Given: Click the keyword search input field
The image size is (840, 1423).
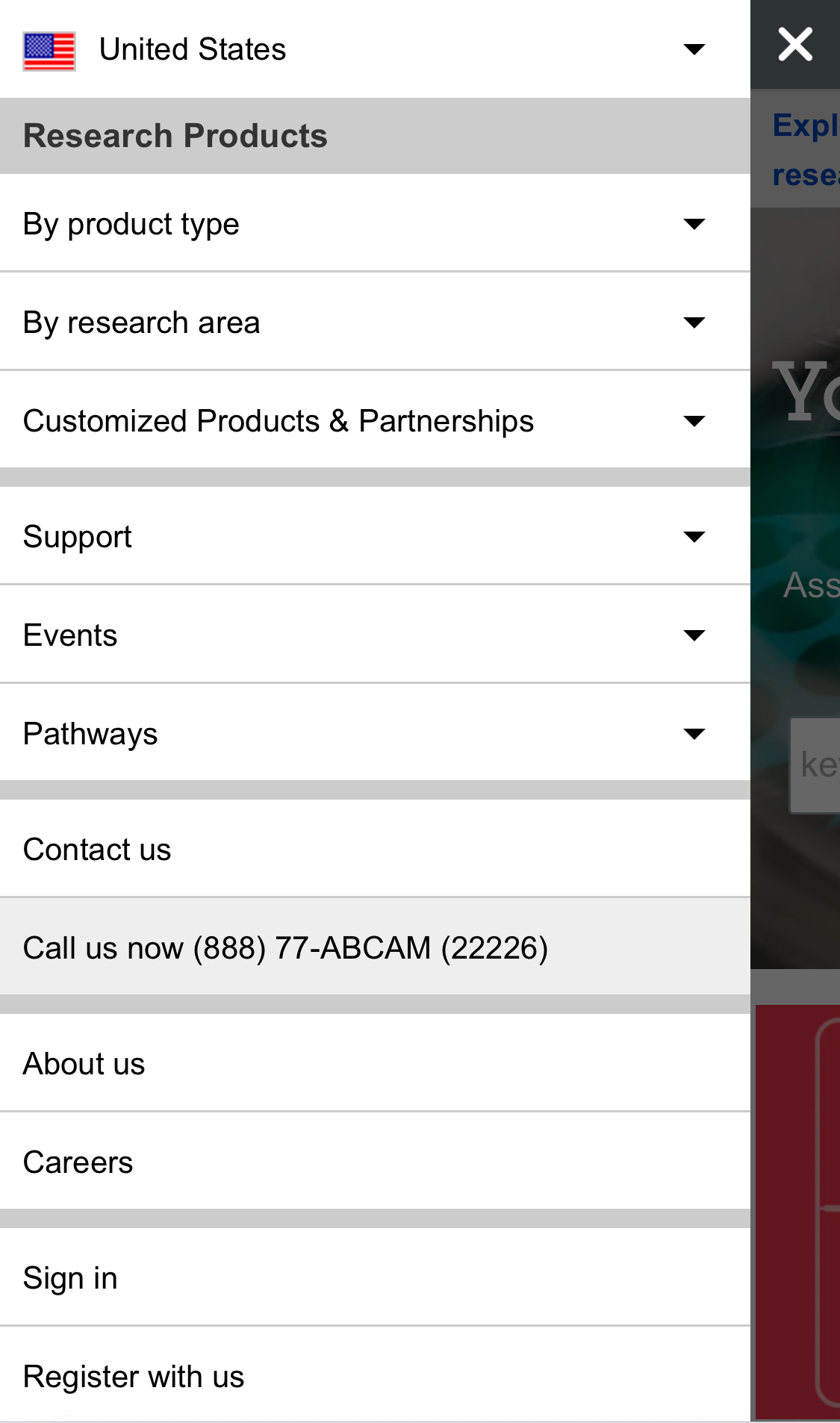Looking at the screenshot, I should coord(818,765).
